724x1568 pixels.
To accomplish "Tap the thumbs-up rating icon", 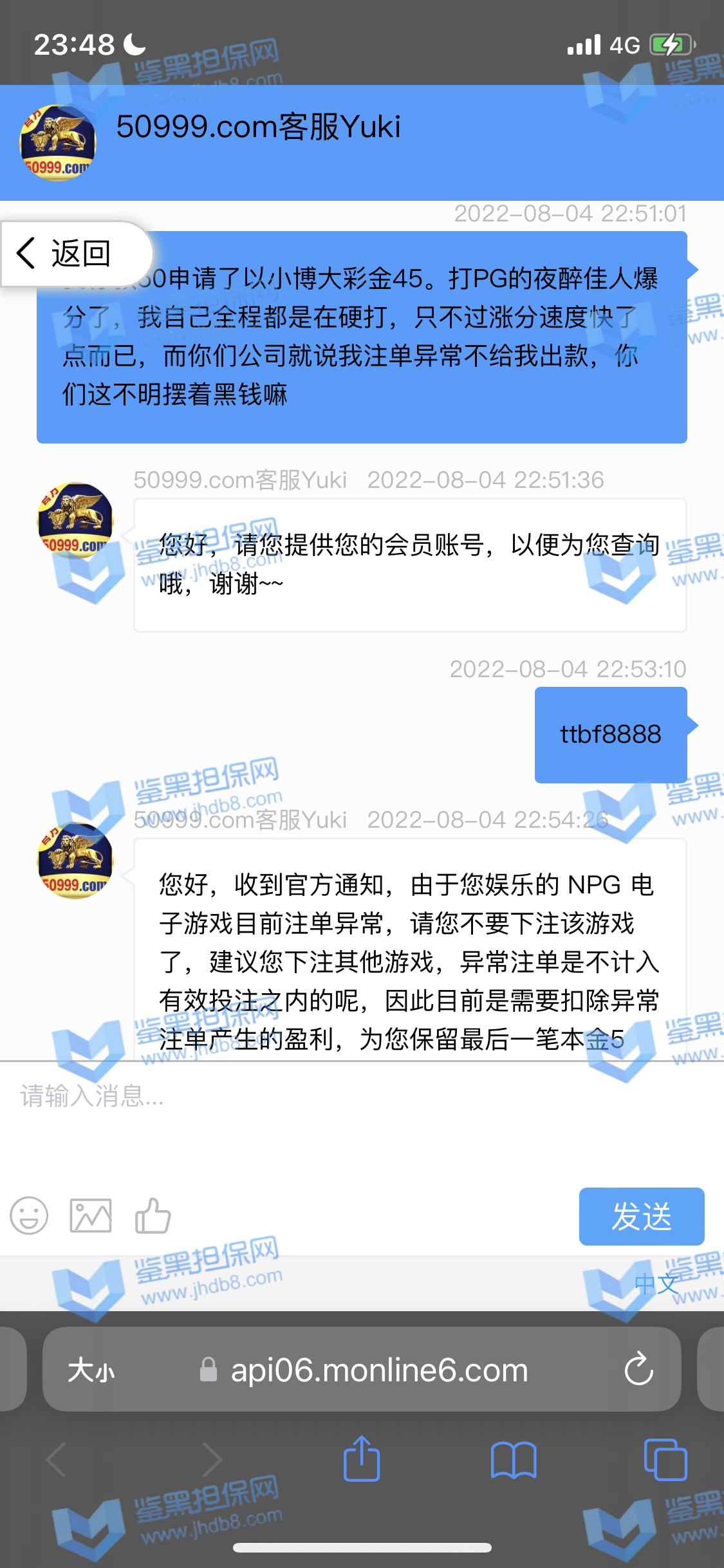I will pyautogui.click(x=153, y=1216).
